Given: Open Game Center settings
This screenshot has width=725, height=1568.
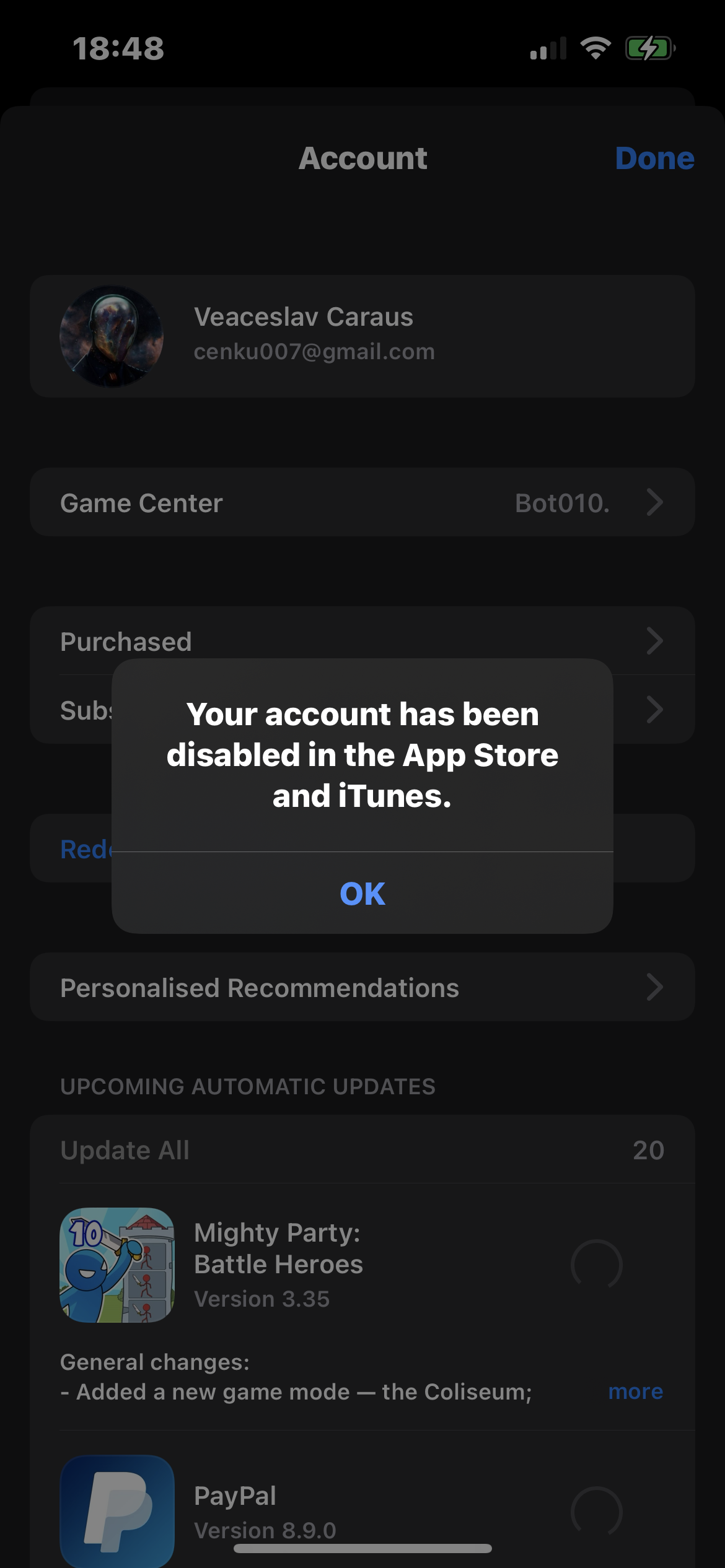Looking at the screenshot, I should tap(362, 502).
